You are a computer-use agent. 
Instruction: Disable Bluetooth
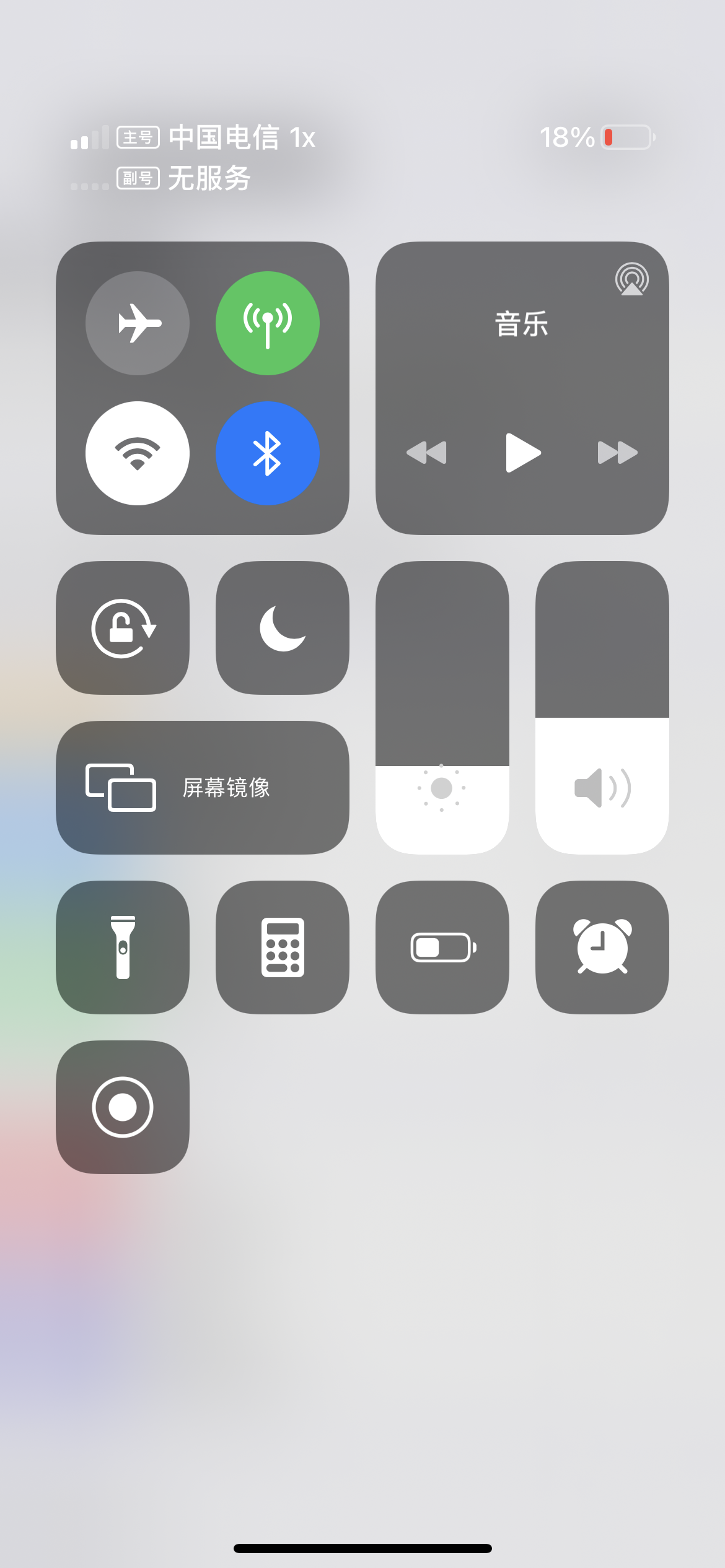268,453
